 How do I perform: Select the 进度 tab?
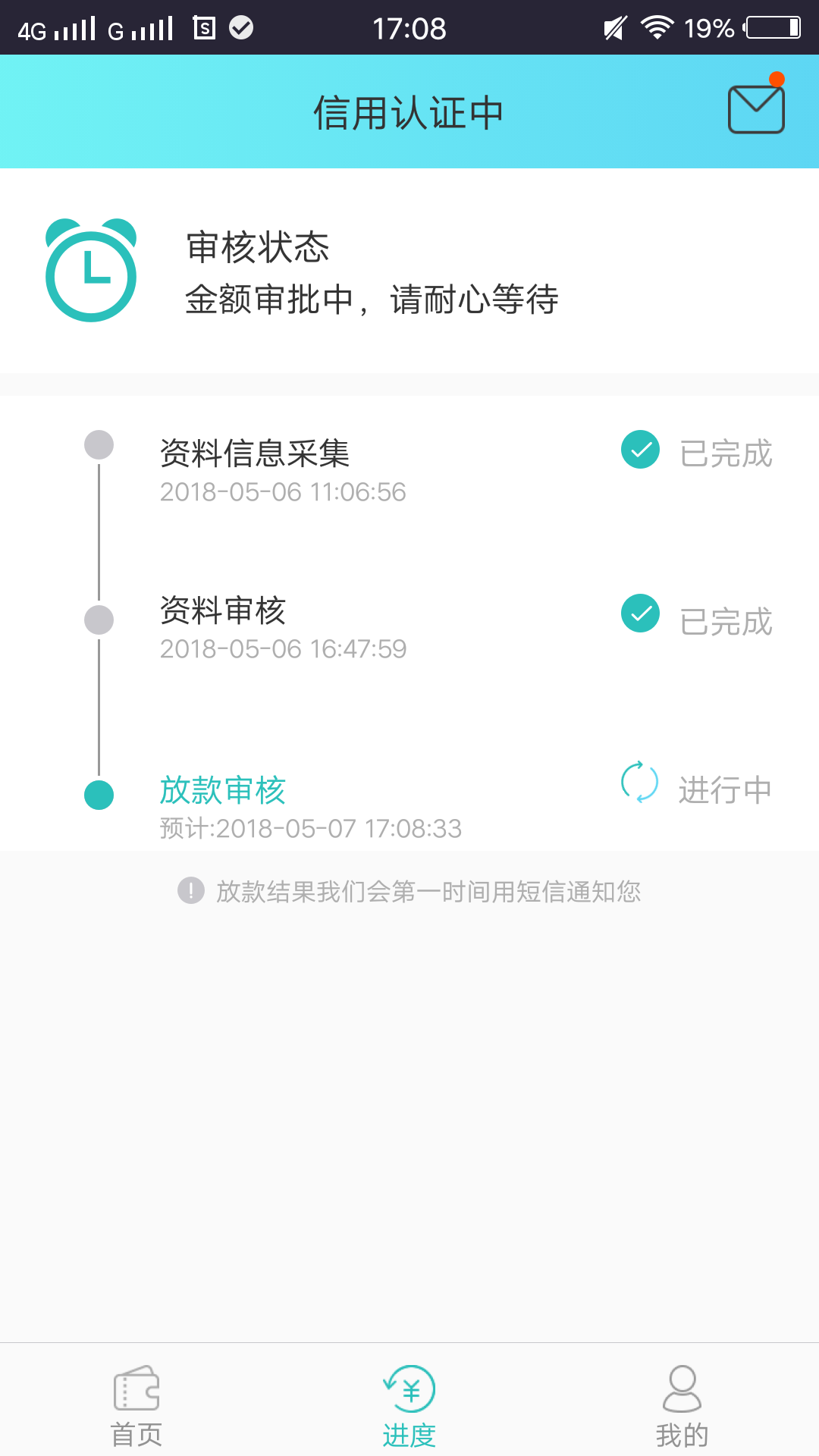click(x=409, y=1406)
